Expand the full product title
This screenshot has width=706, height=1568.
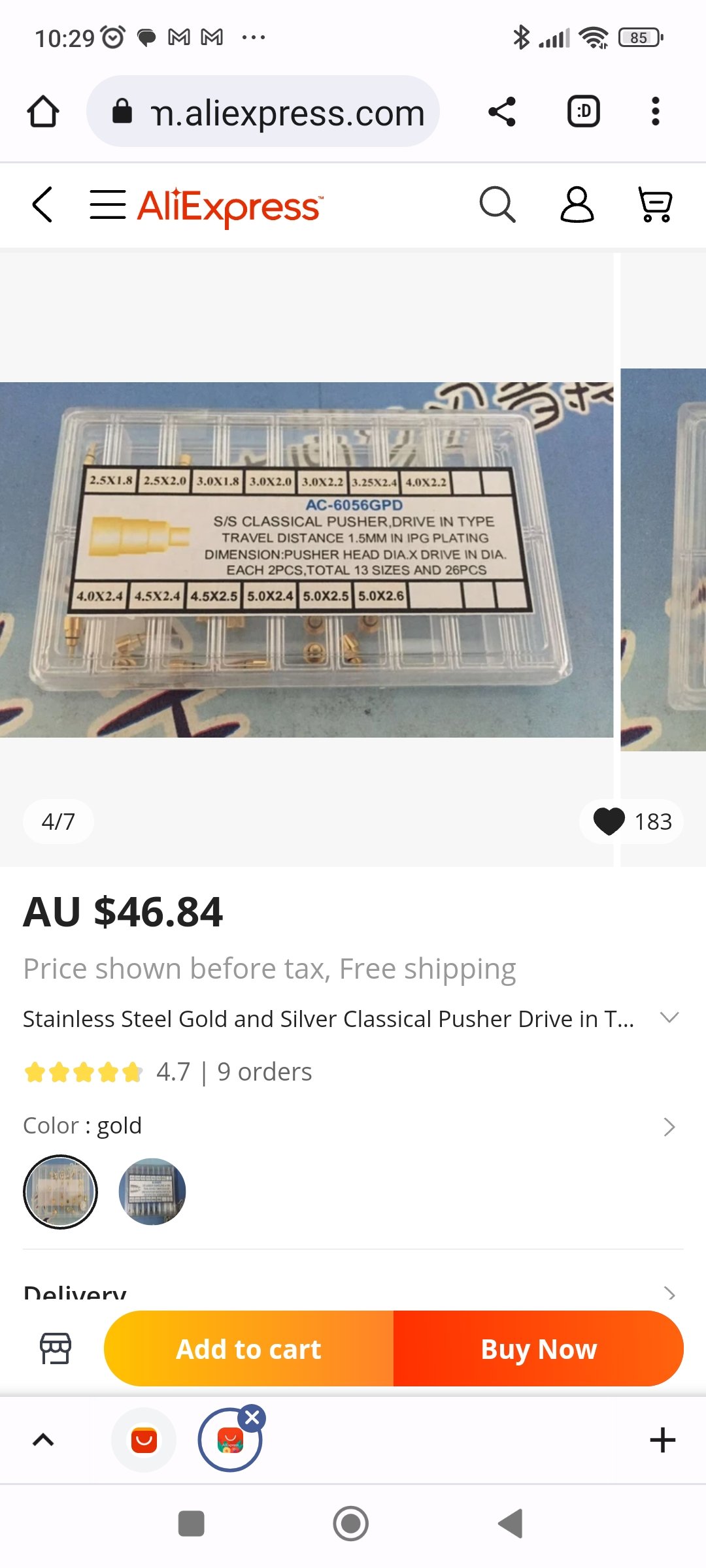[669, 1018]
